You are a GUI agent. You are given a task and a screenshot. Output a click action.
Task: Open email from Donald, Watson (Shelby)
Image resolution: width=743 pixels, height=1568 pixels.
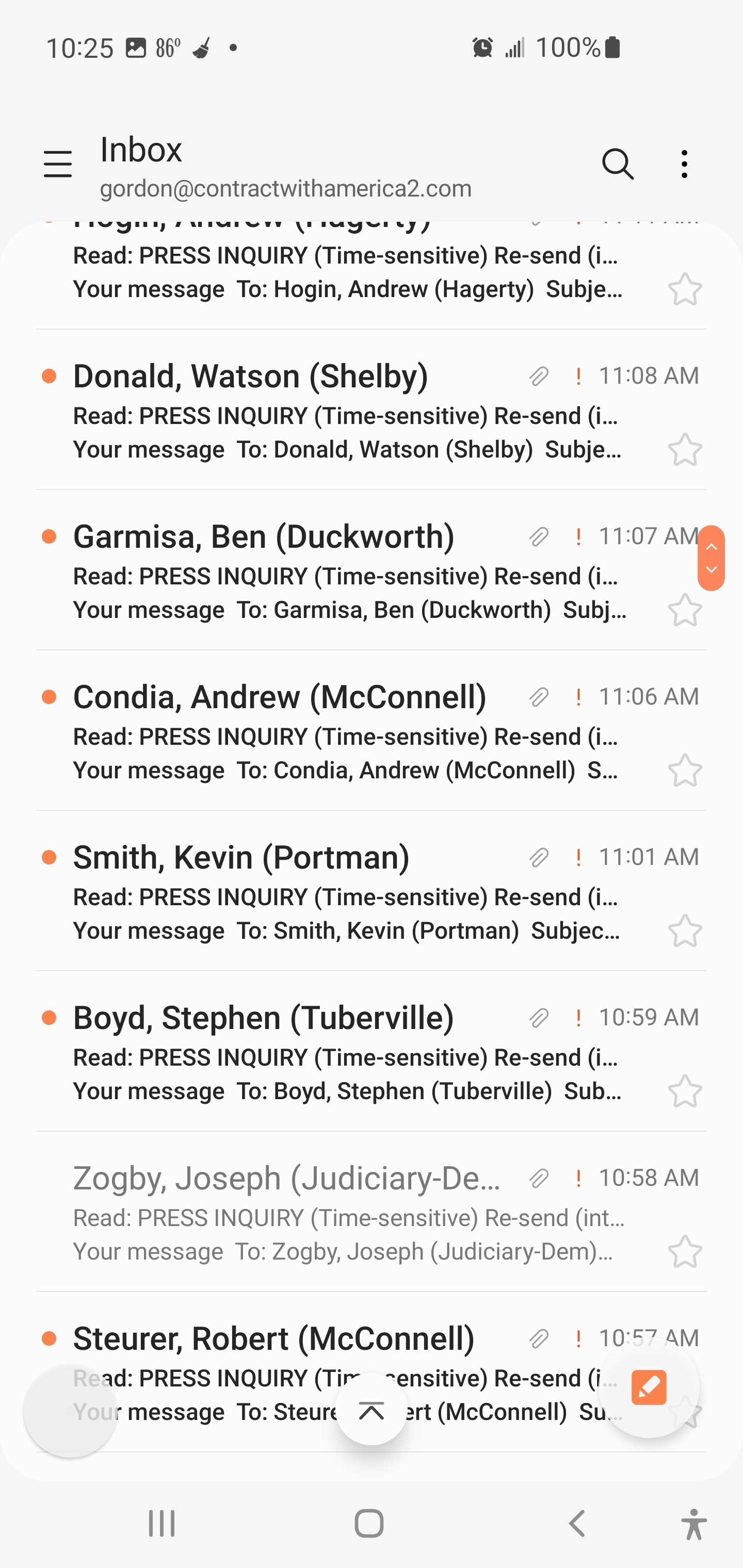[x=372, y=410]
